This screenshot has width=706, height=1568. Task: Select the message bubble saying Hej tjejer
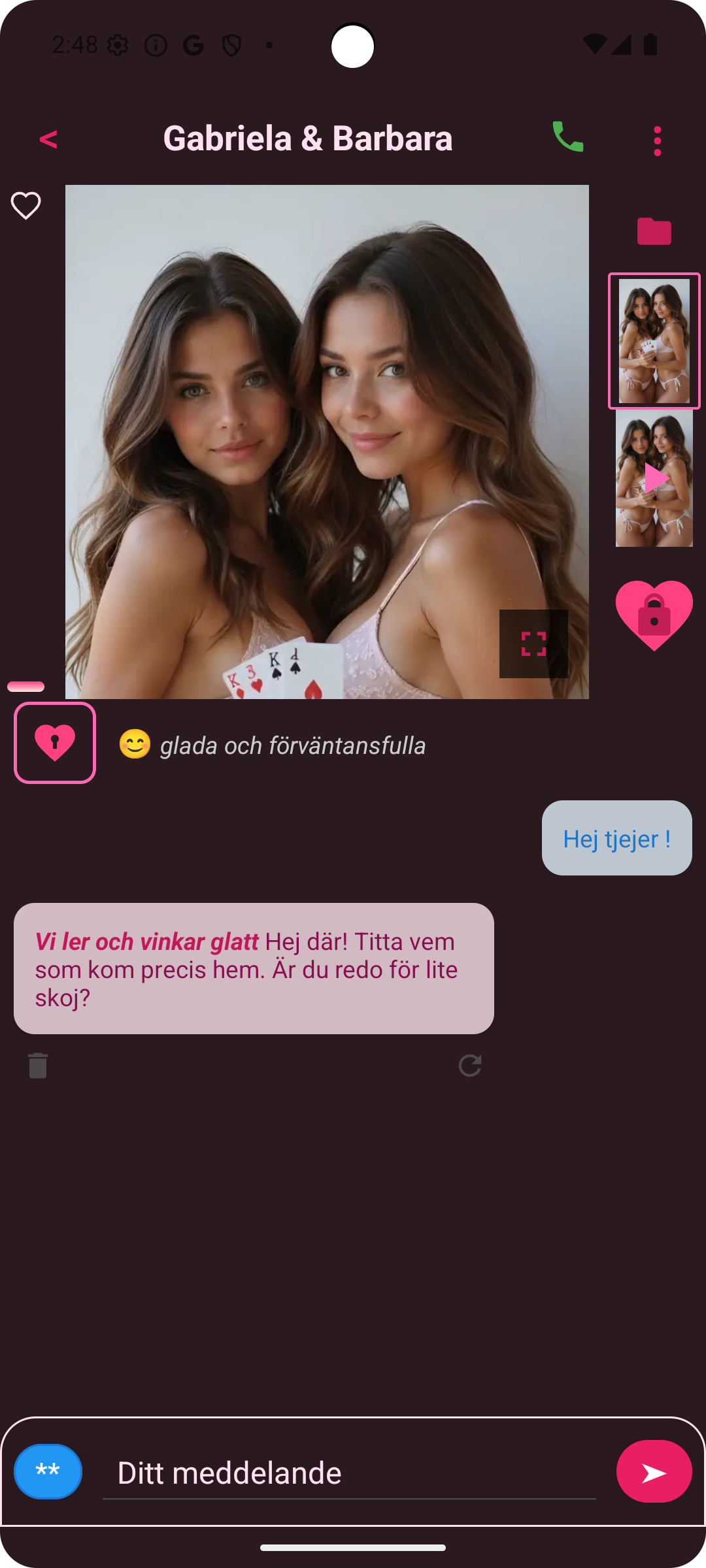tap(615, 838)
